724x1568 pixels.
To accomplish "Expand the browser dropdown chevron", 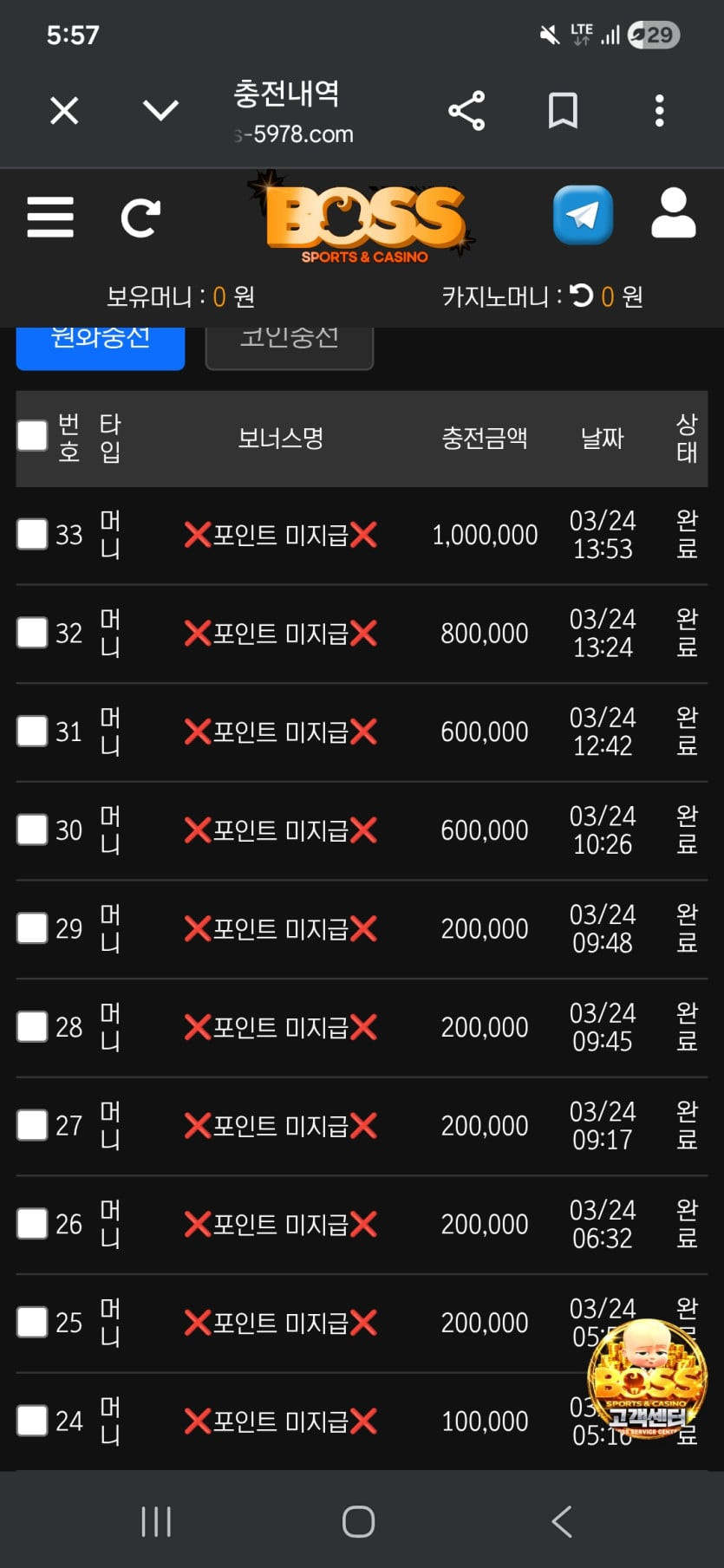I will point(160,111).
